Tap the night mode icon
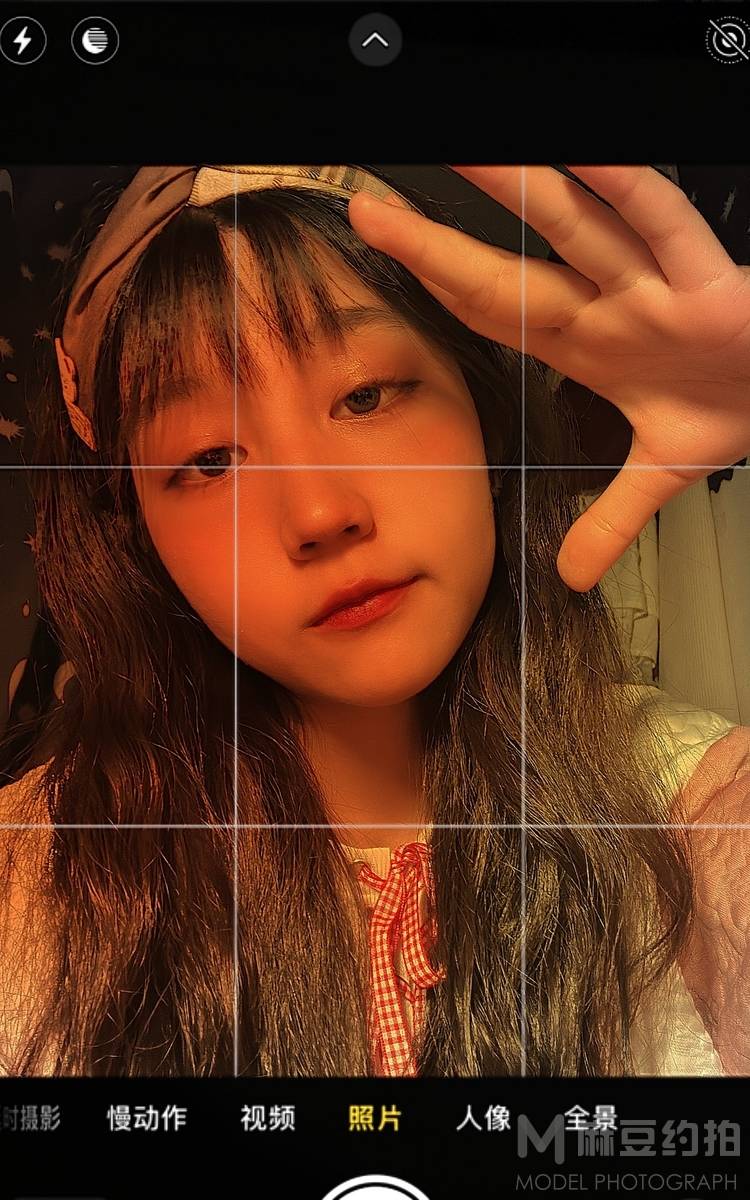 95,41
